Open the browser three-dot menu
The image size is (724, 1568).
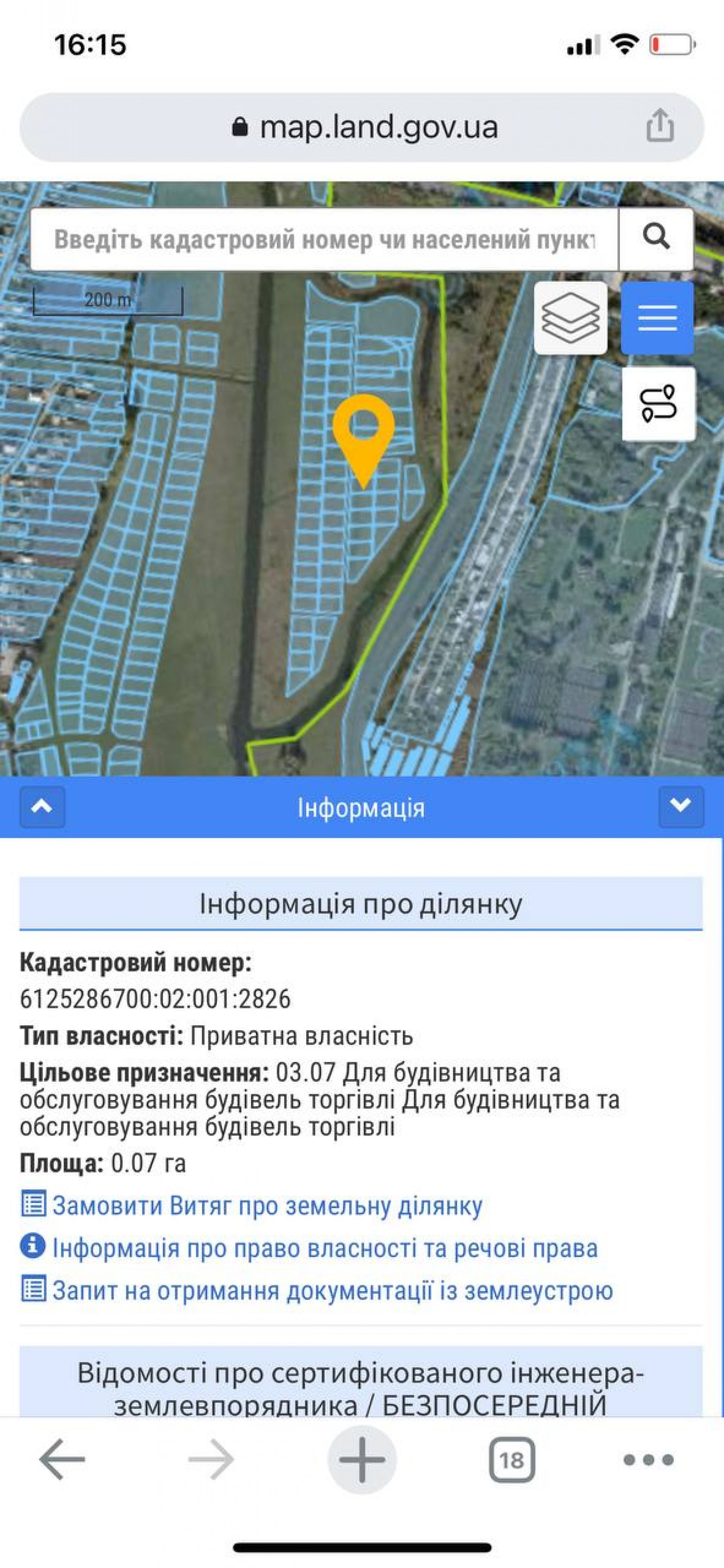coord(649,1459)
